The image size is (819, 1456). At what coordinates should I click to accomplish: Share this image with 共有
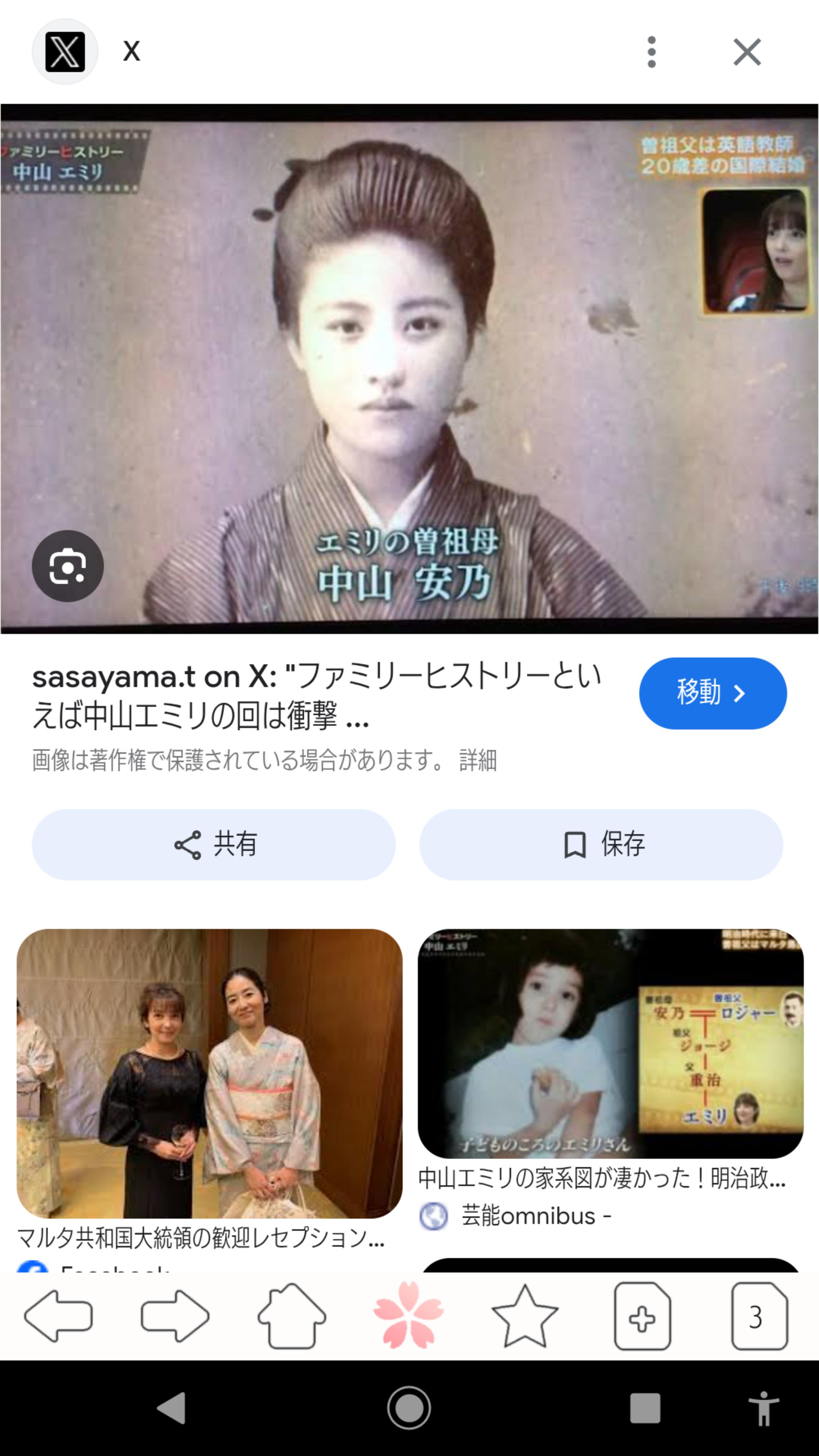(x=213, y=844)
